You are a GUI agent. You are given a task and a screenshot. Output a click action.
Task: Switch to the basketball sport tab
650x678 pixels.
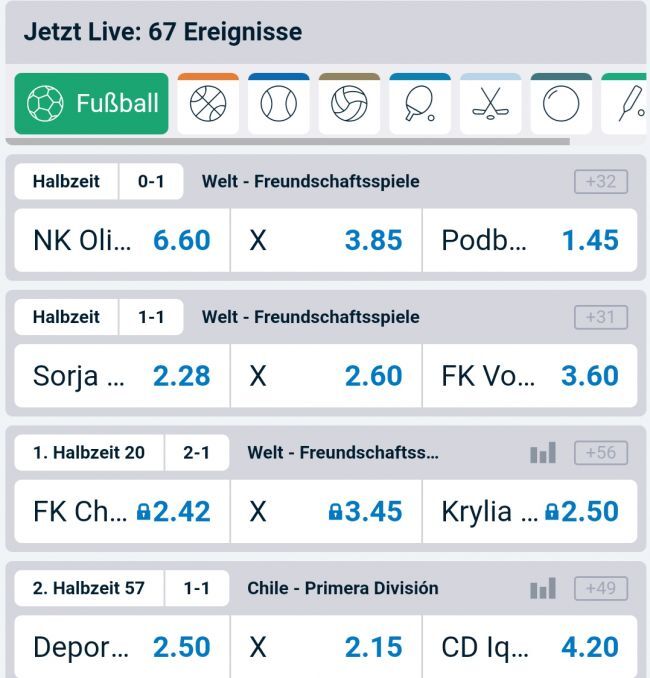(x=208, y=103)
